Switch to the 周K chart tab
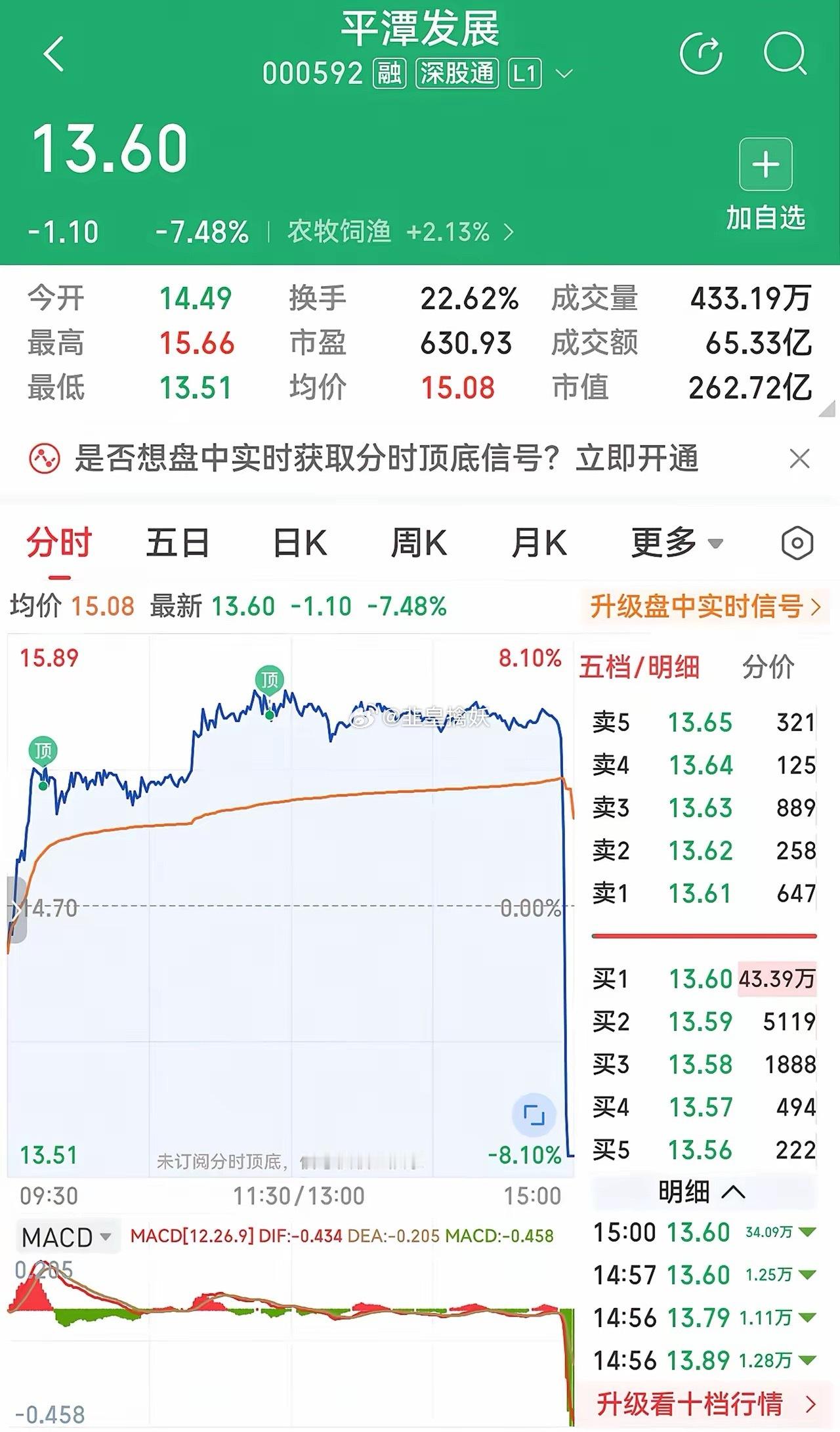Viewport: 840px width, 1432px height. pyautogui.click(x=419, y=543)
